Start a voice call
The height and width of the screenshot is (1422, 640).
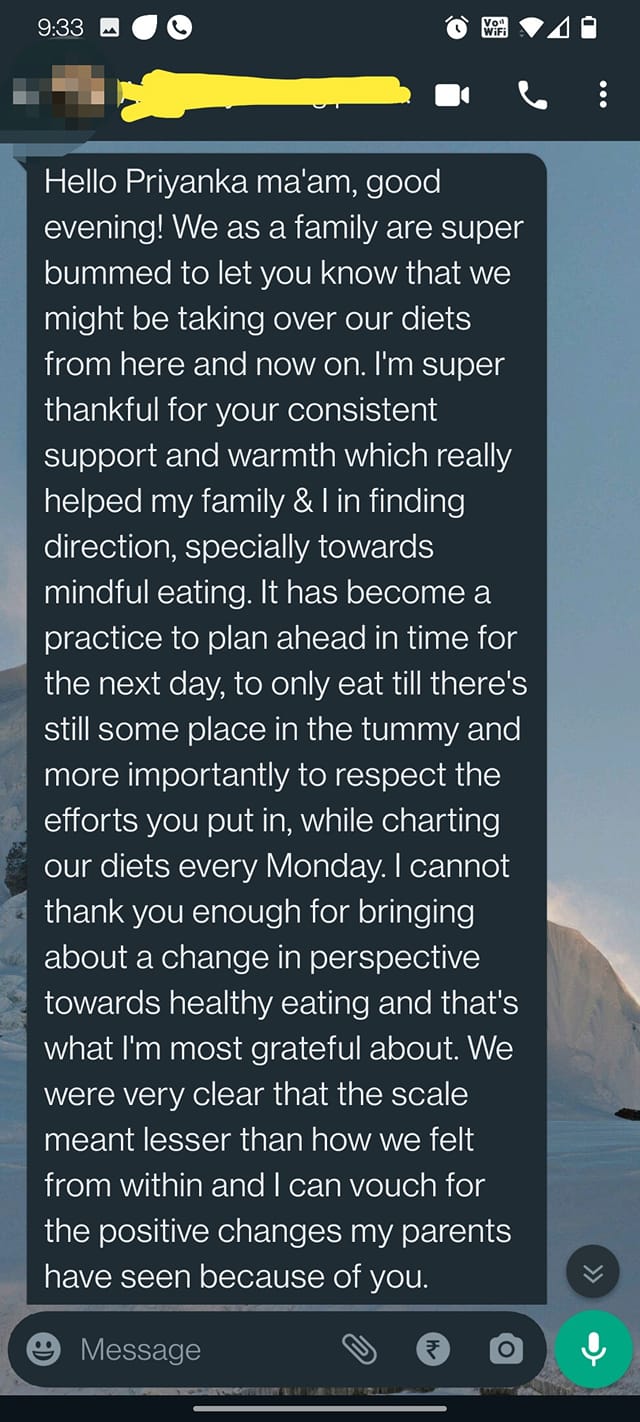pyautogui.click(x=532, y=95)
